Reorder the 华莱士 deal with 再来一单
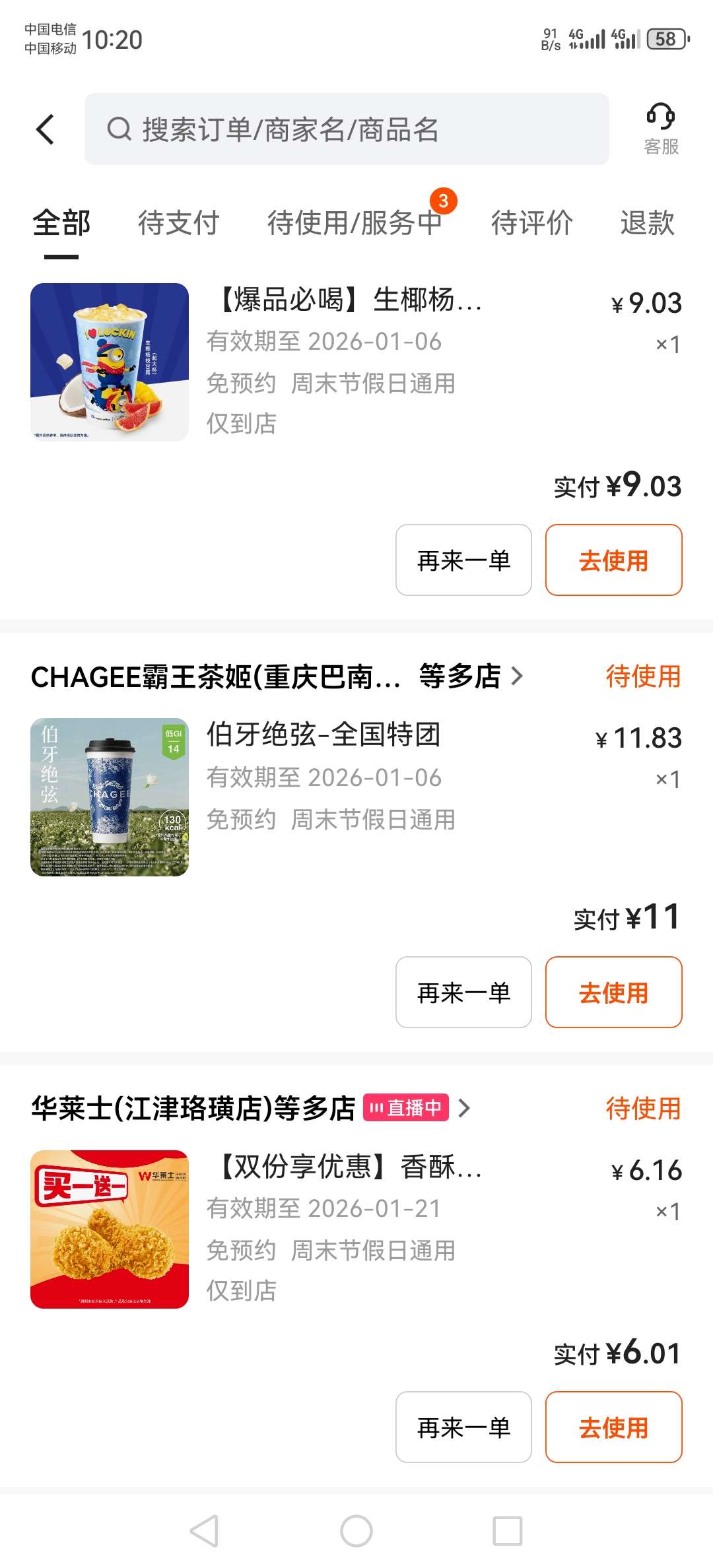 pos(463,1427)
